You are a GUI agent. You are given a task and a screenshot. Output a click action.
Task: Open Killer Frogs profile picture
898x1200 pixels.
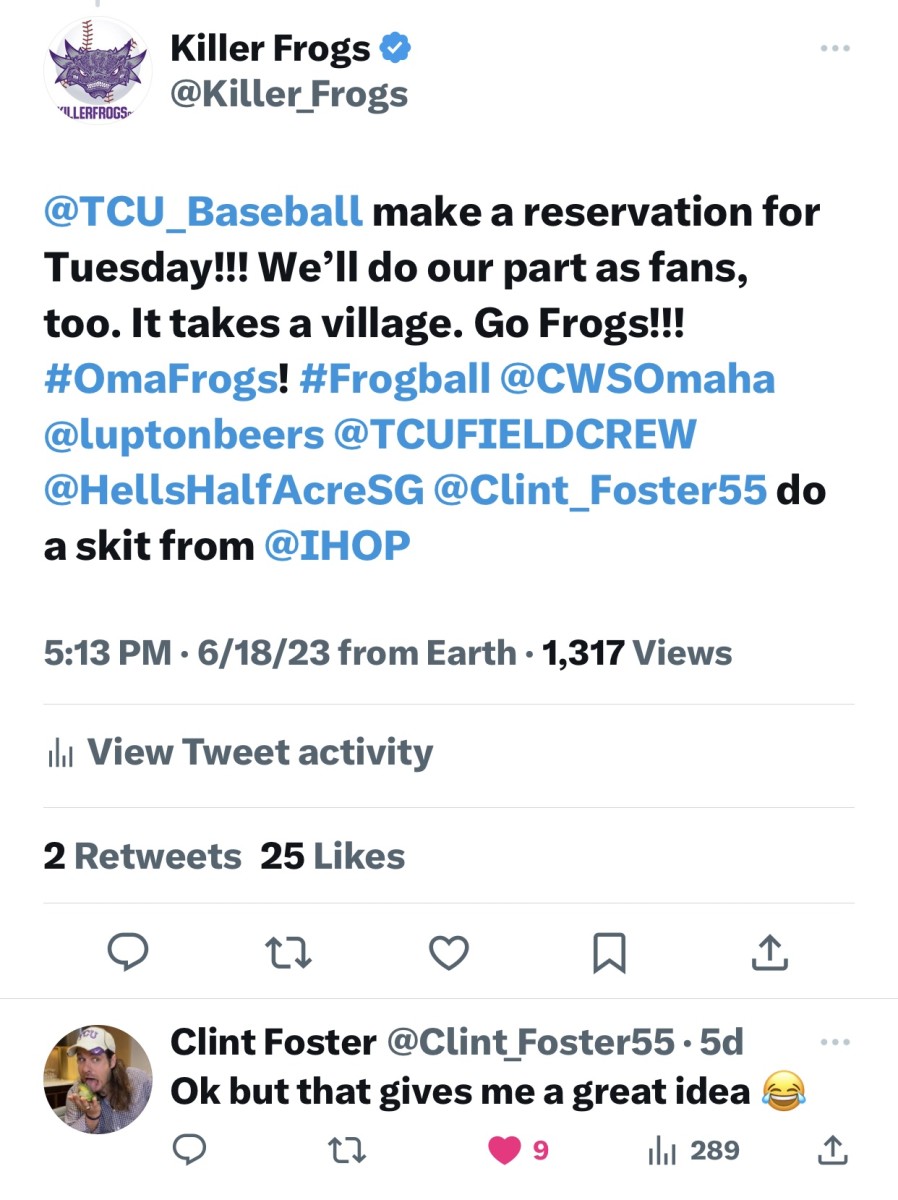point(97,72)
